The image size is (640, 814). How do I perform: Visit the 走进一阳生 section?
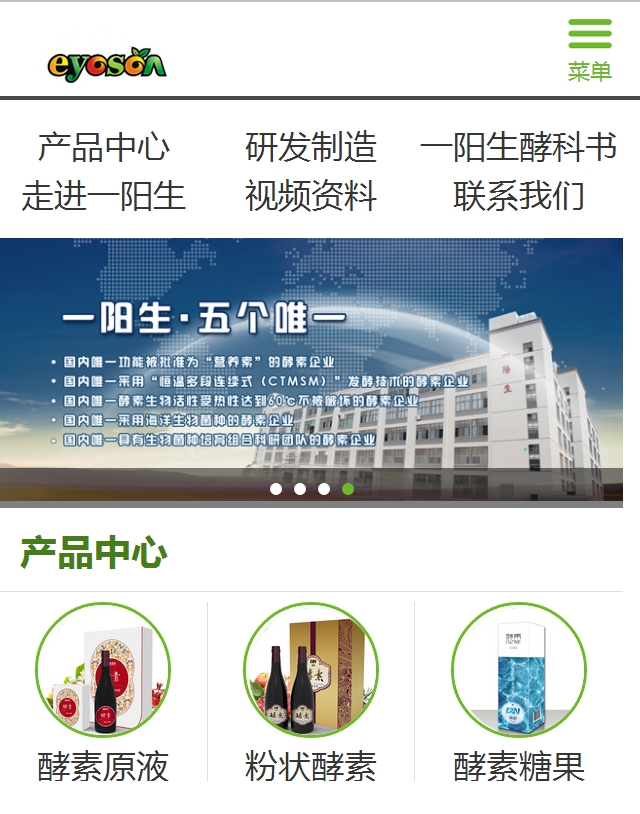[x=103, y=196]
